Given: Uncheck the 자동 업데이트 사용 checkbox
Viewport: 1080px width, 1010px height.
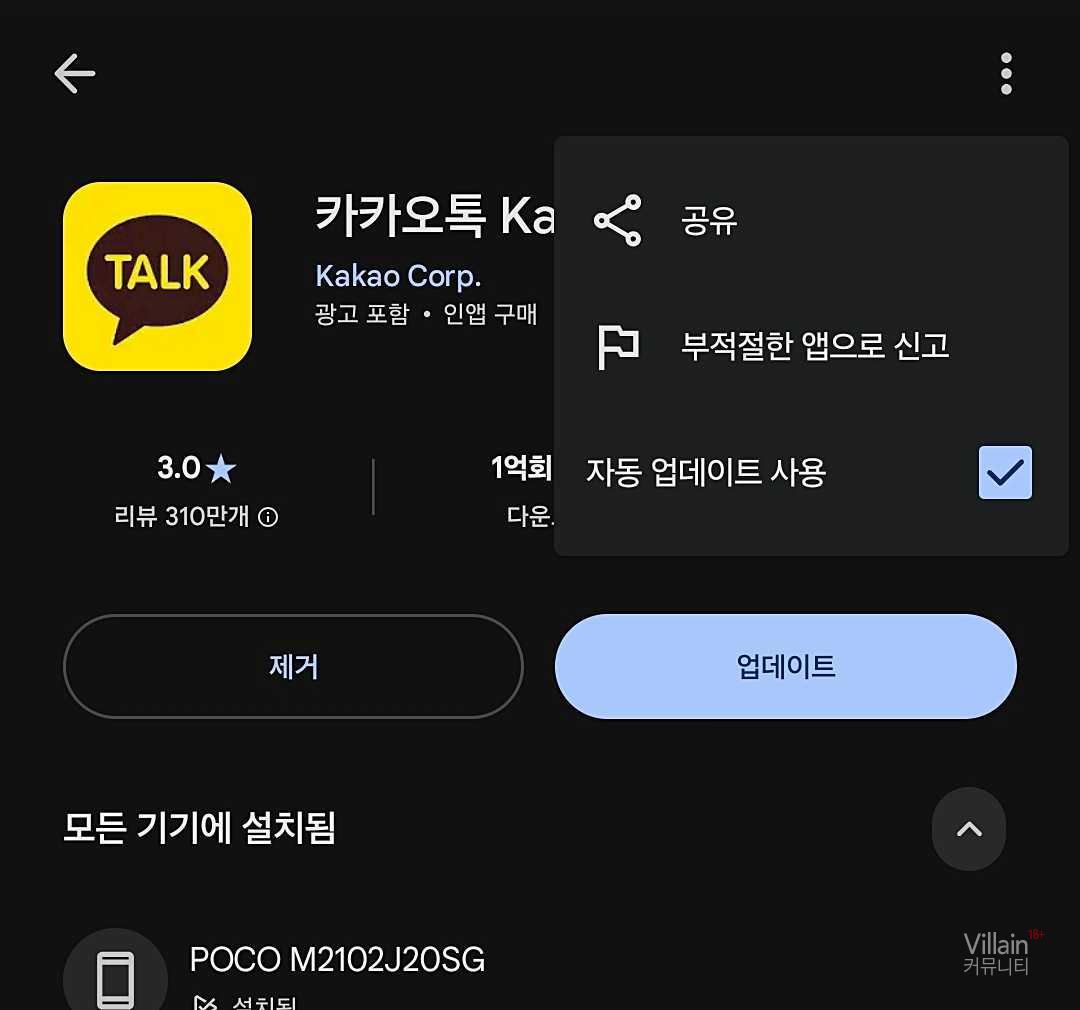Looking at the screenshot, I should pyautogui.click(x=1005, y=472).
